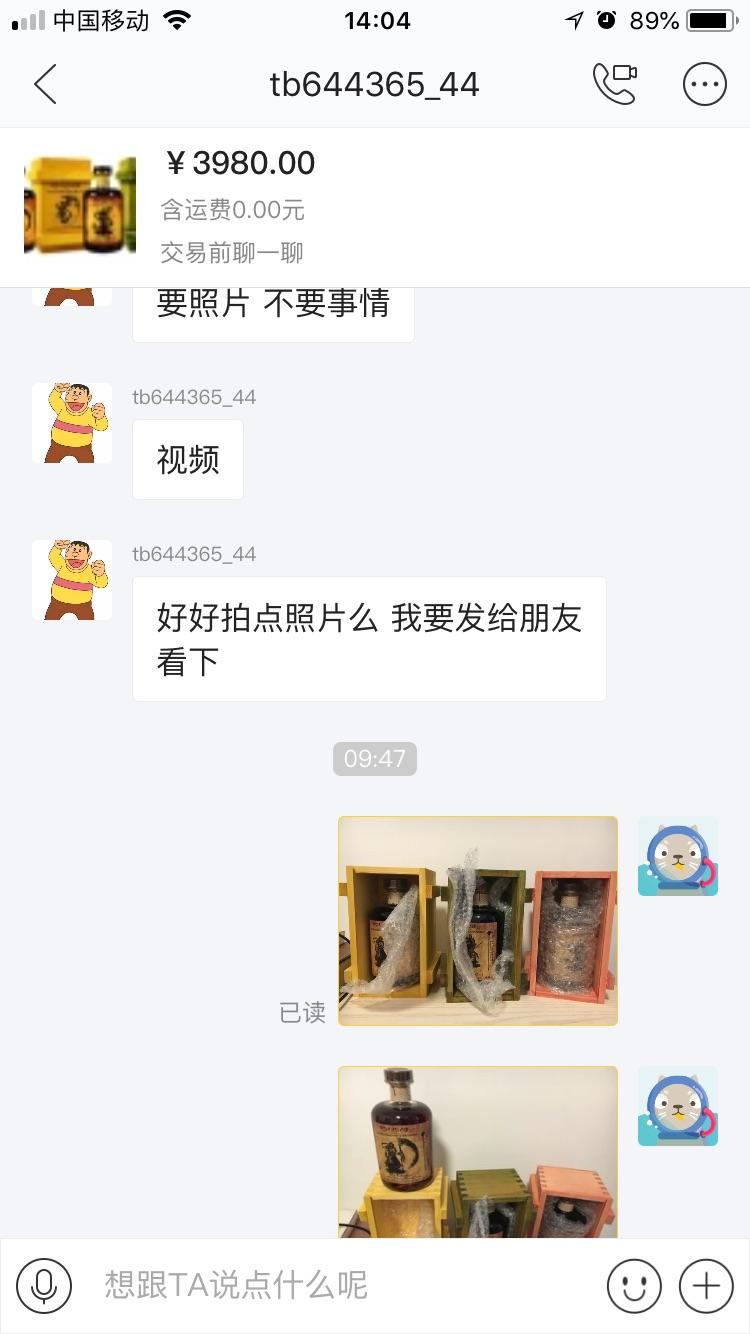The width and height of the screenshot is (750, 1334).
Task: Tap the plus icon to attach content
Action: [x=707, y=1286]
